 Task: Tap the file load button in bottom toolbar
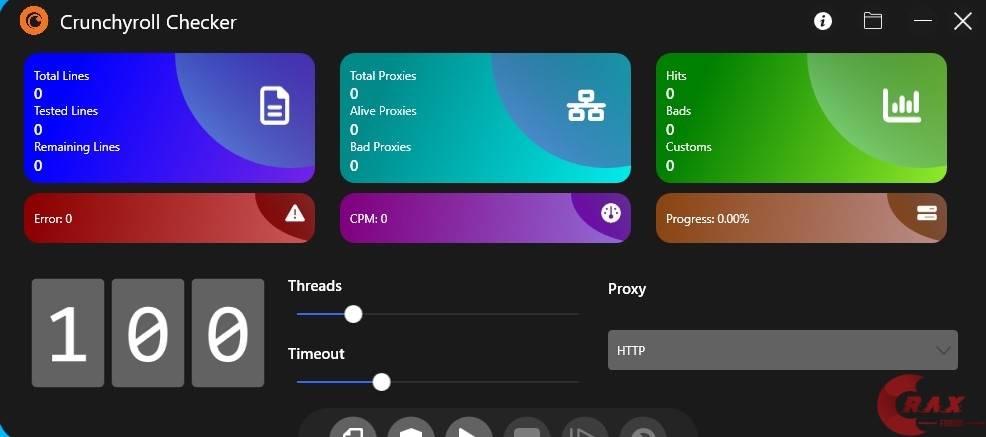click(352, 430)
